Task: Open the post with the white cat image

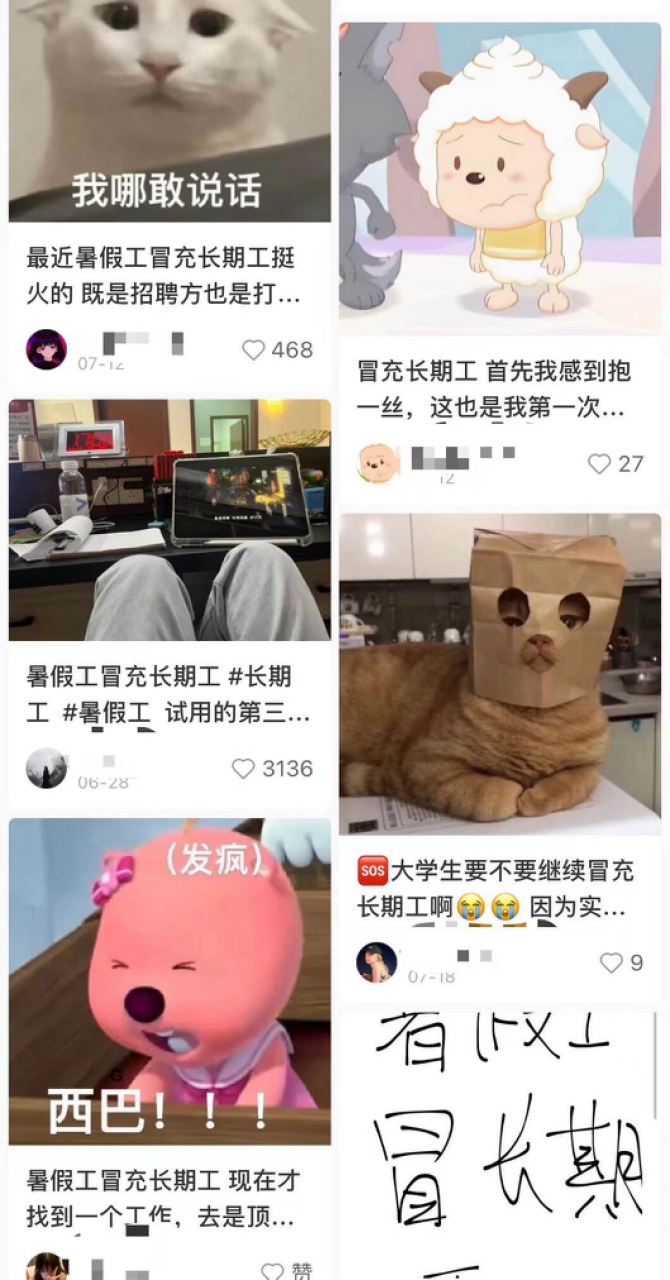Action: click(x=169, y=110)
